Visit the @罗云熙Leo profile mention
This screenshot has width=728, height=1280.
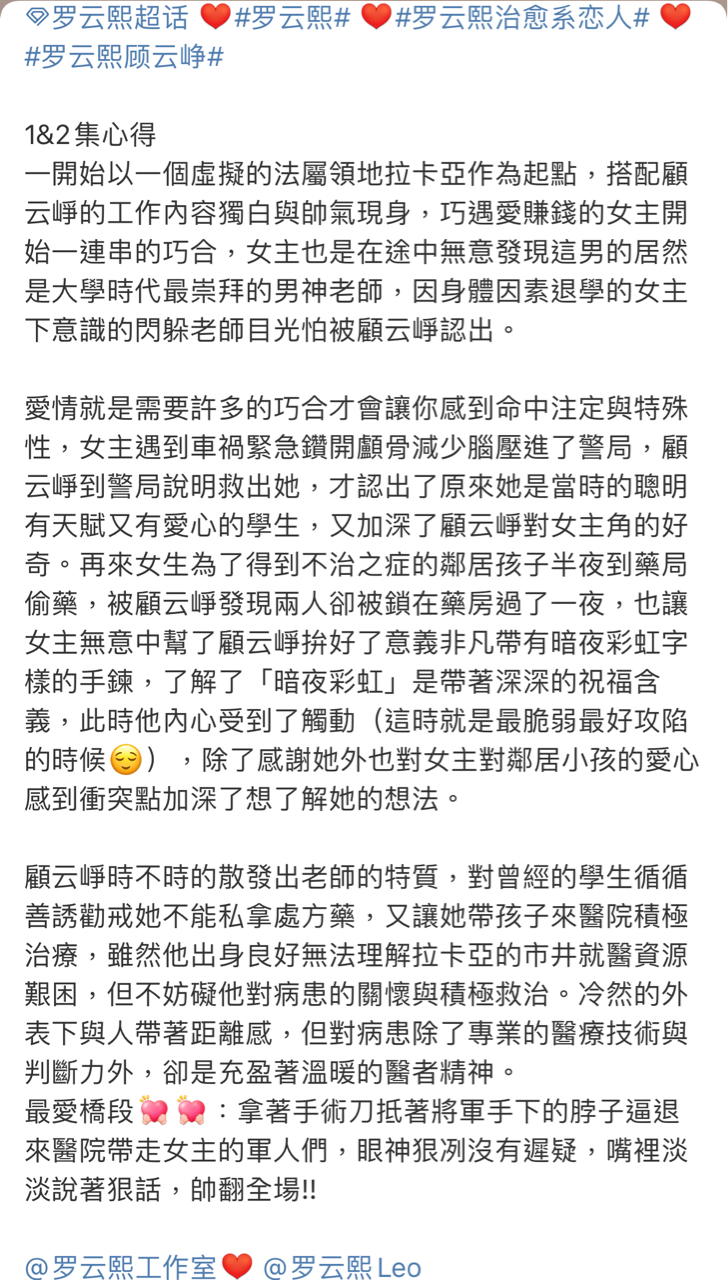(x=342, y=1267)
